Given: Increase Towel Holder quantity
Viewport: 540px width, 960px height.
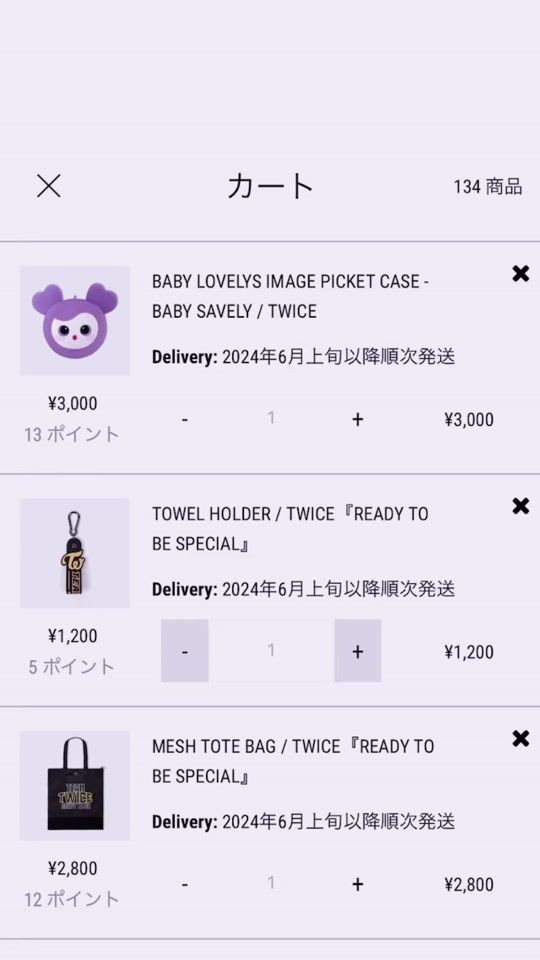Looking at the screenshot, I should [358, 651].
